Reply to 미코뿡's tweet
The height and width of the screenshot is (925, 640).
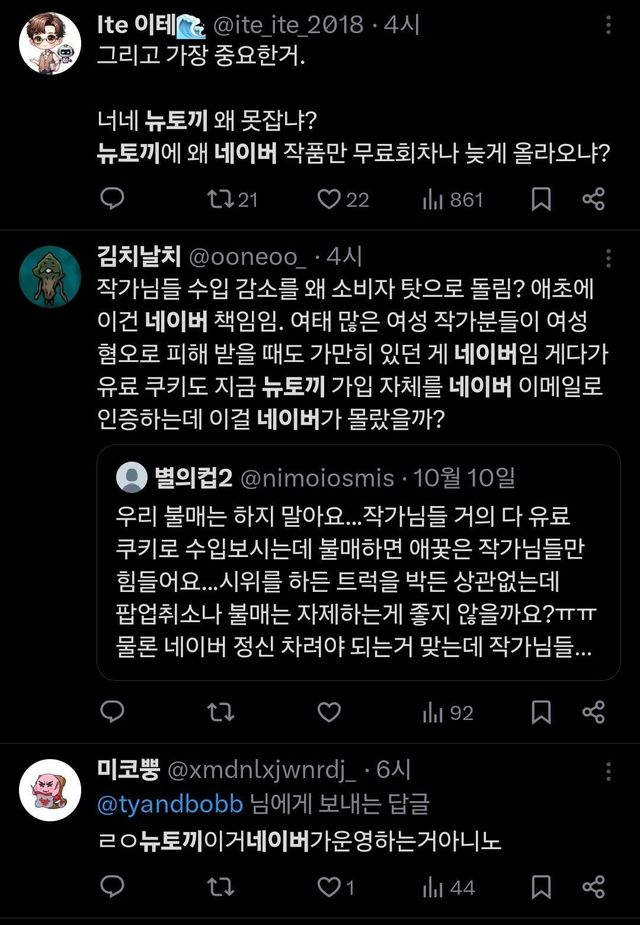(113, 886)
